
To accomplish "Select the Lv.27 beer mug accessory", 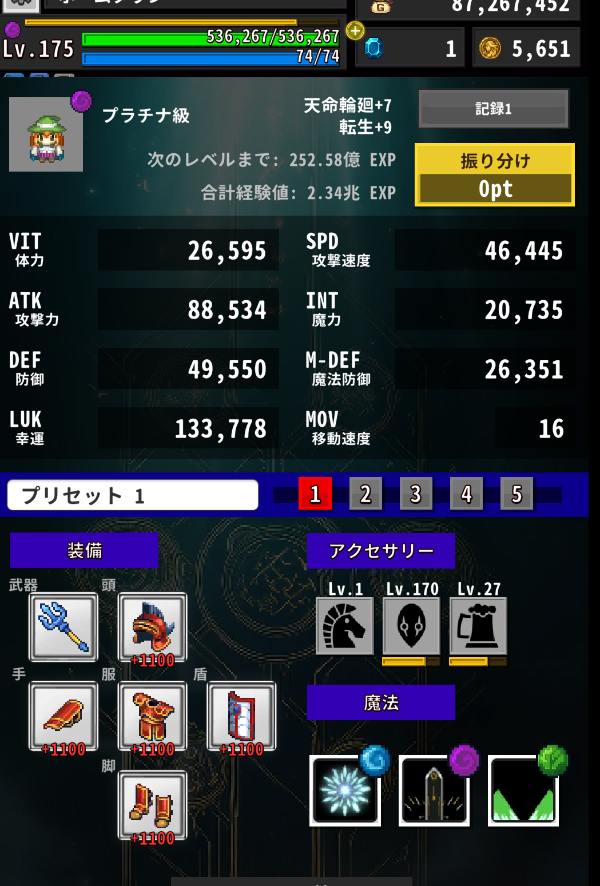I will pyautogui.click(x=478, y=626).
